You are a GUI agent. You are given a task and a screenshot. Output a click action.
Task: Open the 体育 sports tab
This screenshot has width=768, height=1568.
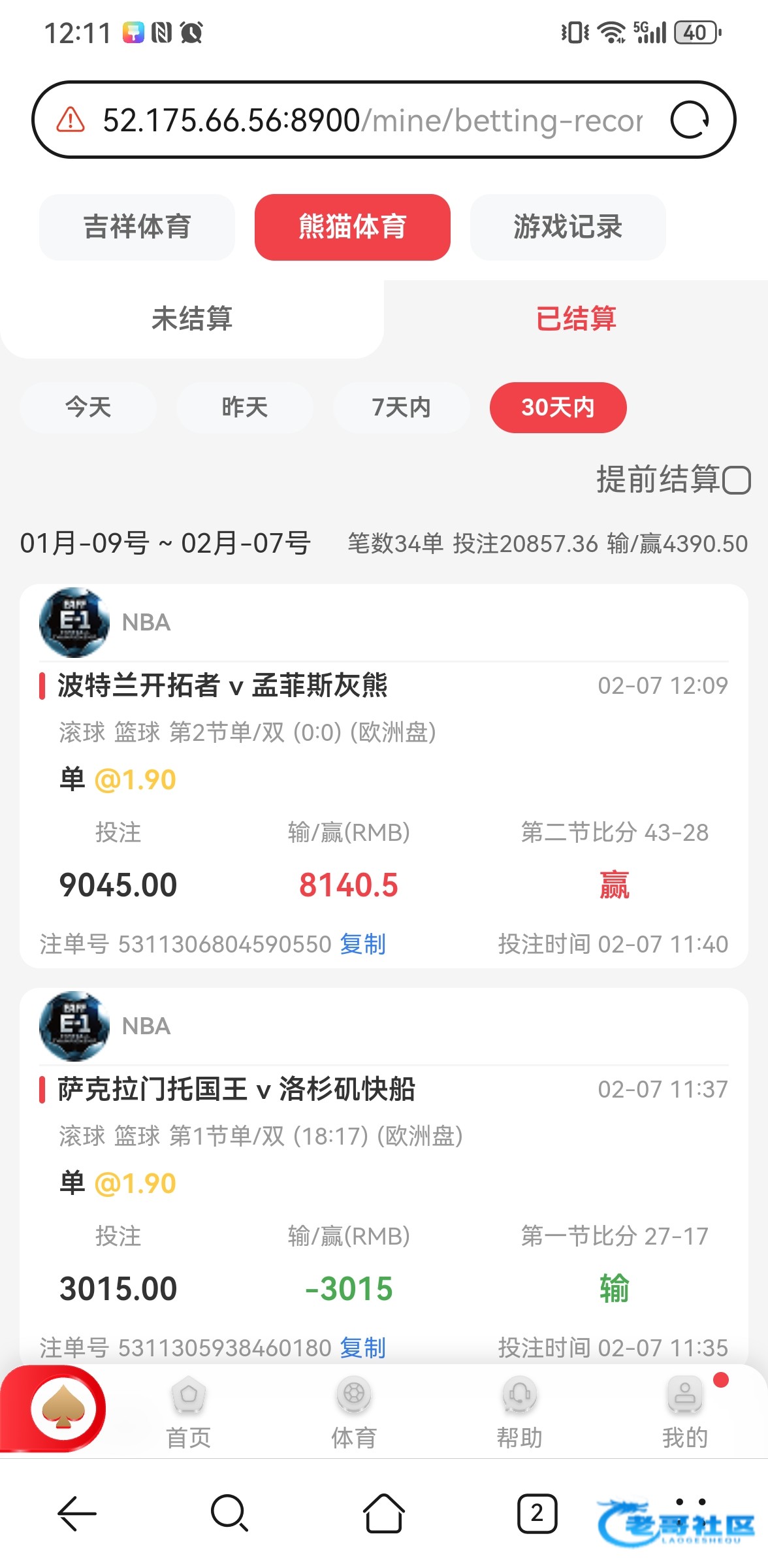[x=354, y=1411]
